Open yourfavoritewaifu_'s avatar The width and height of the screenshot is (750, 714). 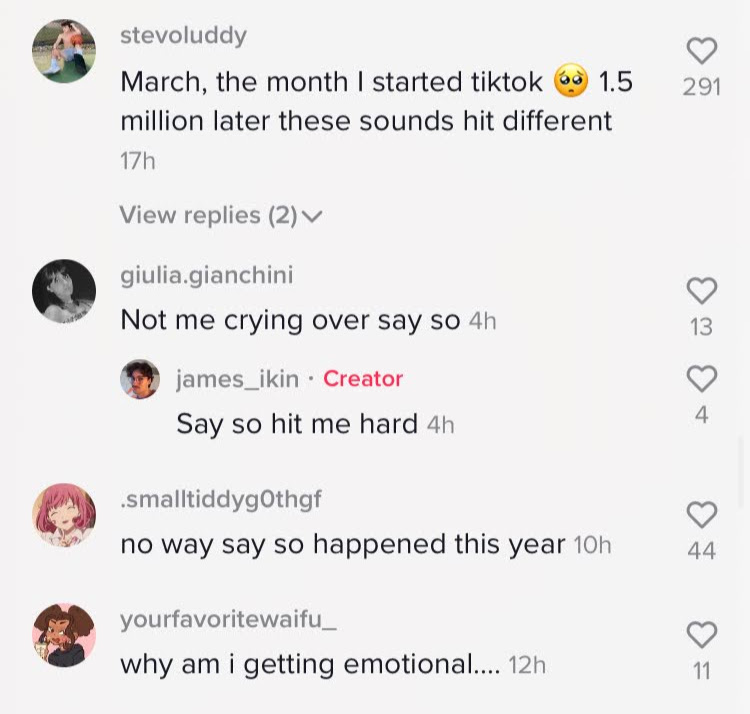click(64, 635)
